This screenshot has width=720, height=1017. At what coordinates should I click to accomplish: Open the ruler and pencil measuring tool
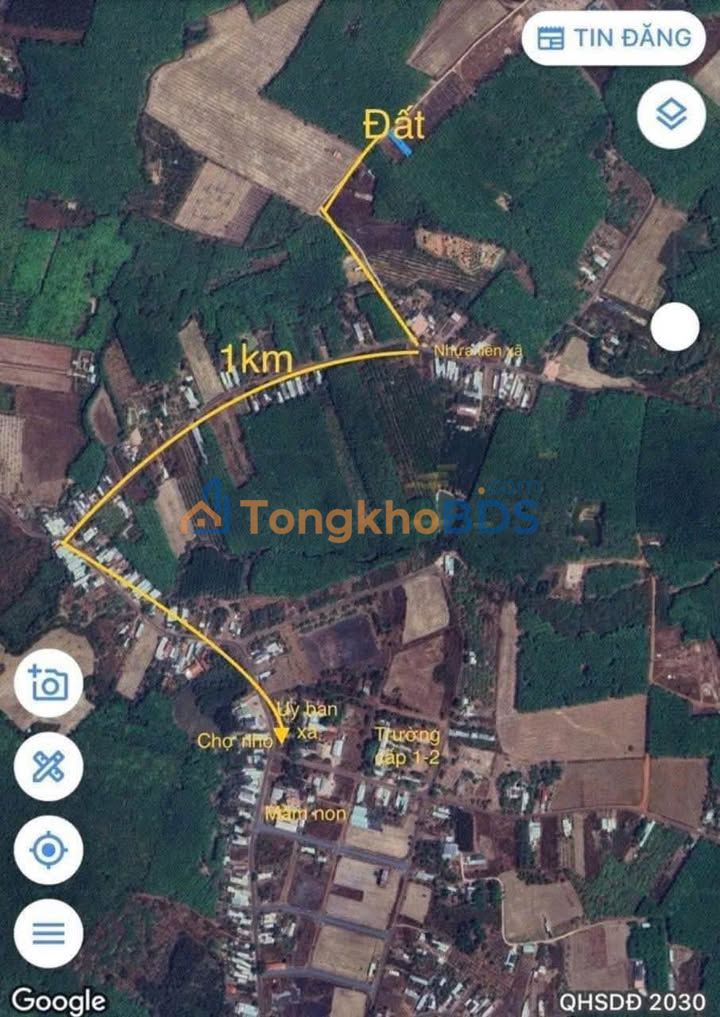click(48, 767)
